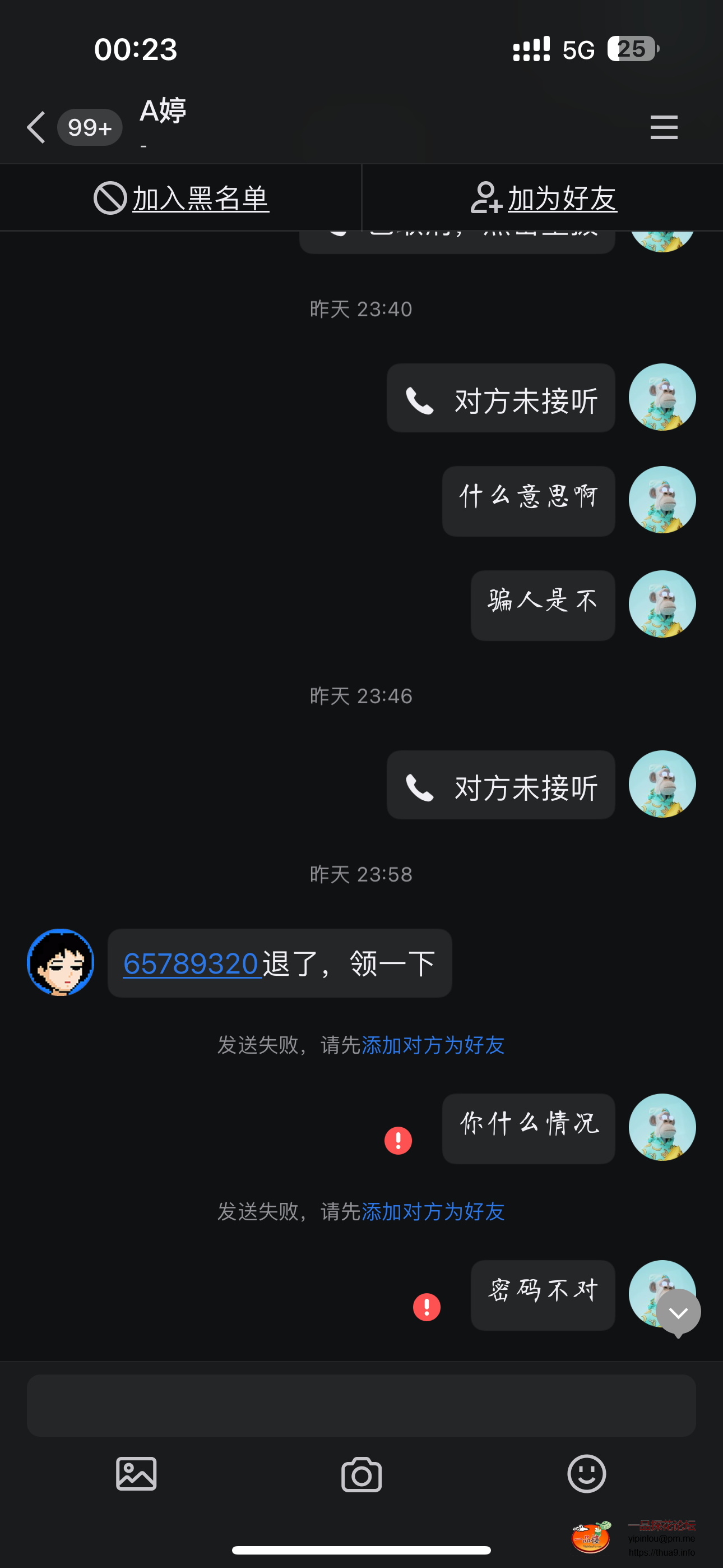
Task: Tap the red error icon beside 密码不对
Action: (427, 1306)
